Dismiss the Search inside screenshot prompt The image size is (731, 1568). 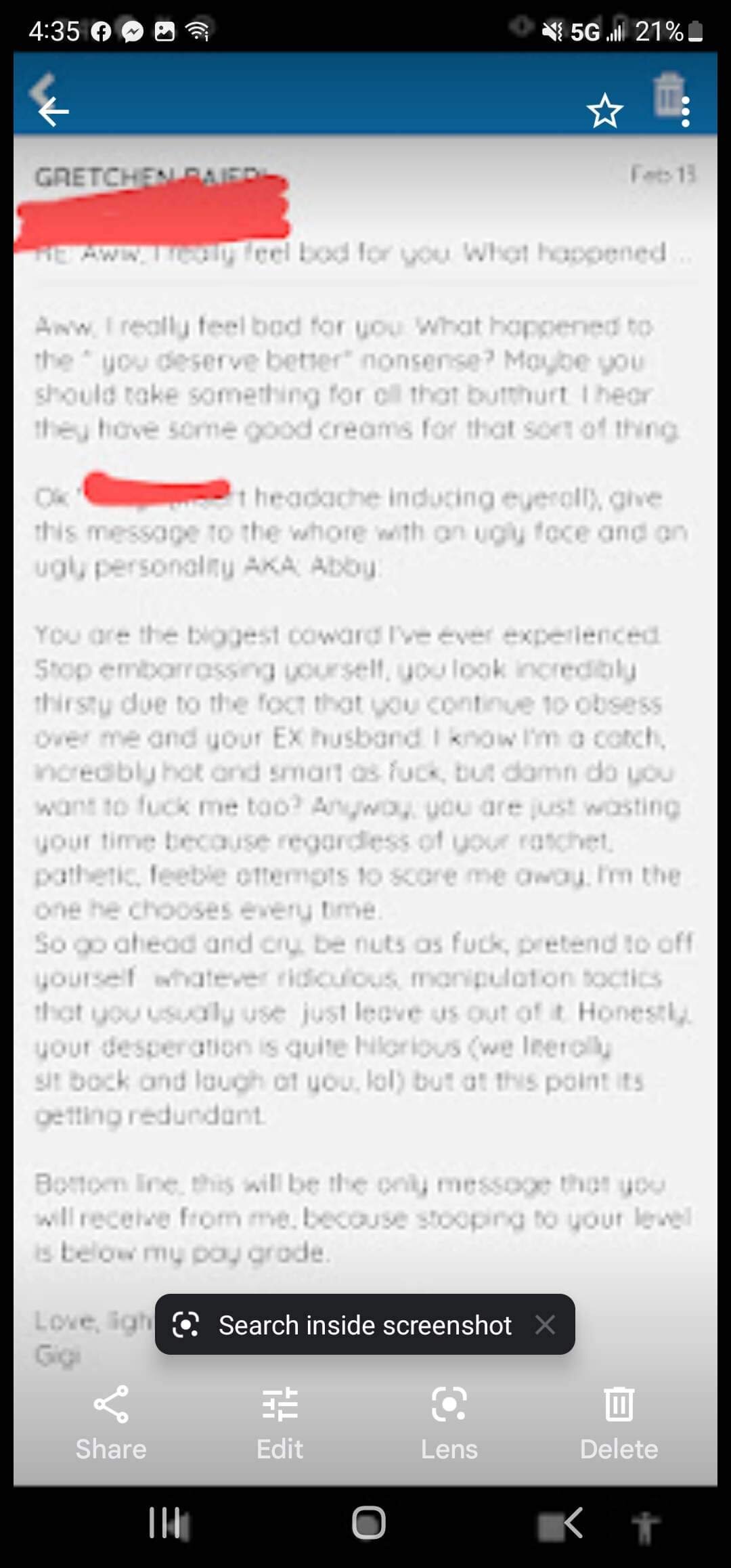pyautogui.click(x=545, y=1324)
